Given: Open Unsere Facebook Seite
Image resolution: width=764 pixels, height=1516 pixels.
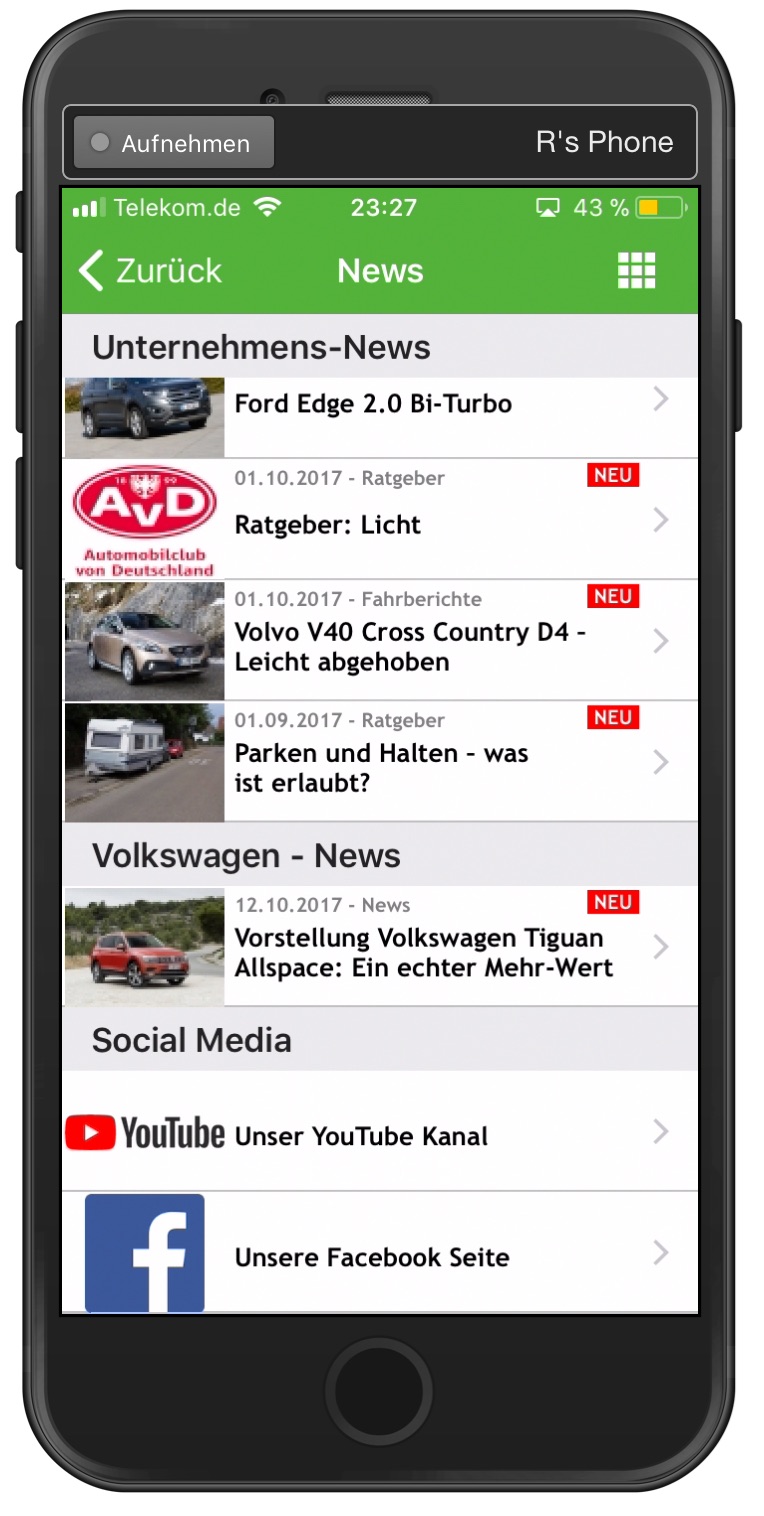Looking at the screenshot, I should [380, 1253].
